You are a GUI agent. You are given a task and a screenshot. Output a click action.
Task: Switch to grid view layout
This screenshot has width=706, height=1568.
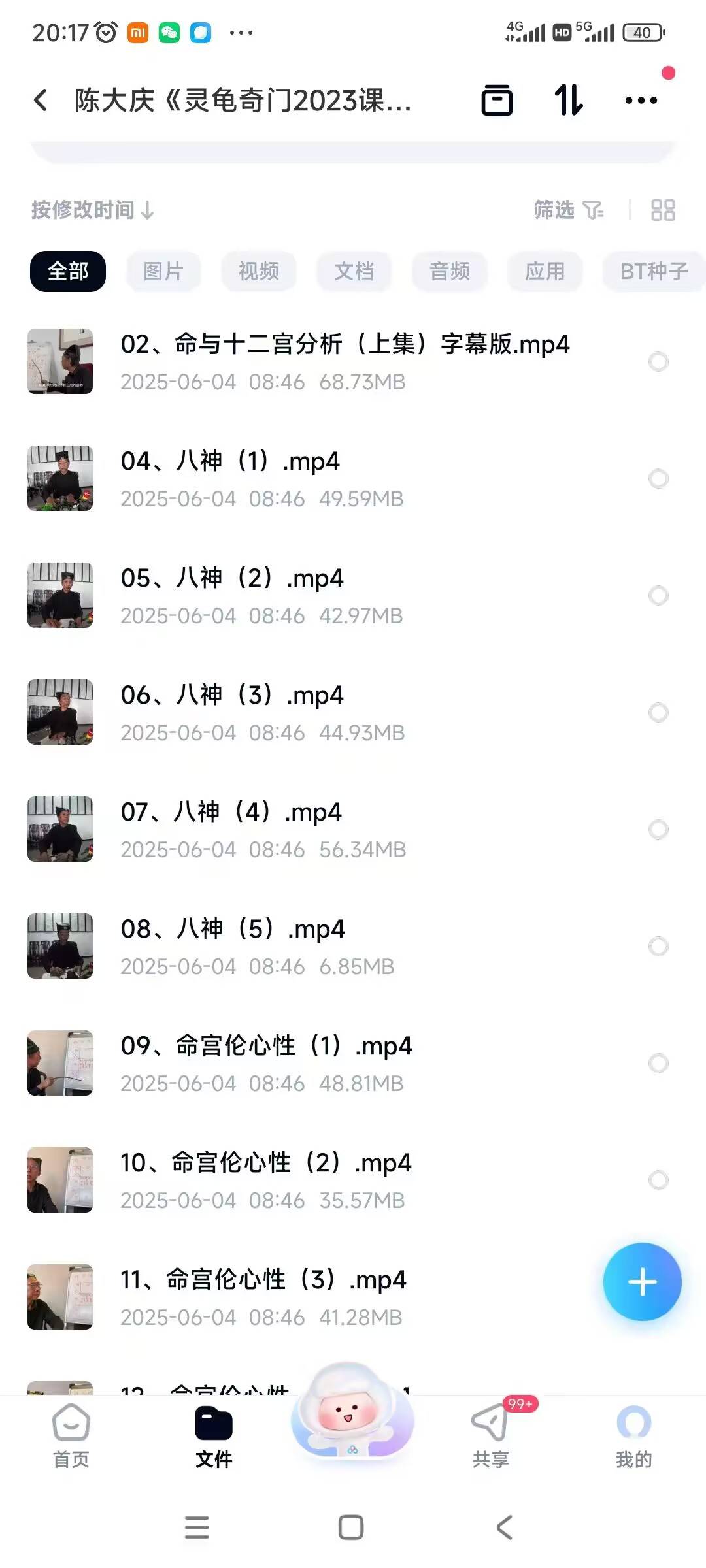pyautogui.click(x=662, y=210)
